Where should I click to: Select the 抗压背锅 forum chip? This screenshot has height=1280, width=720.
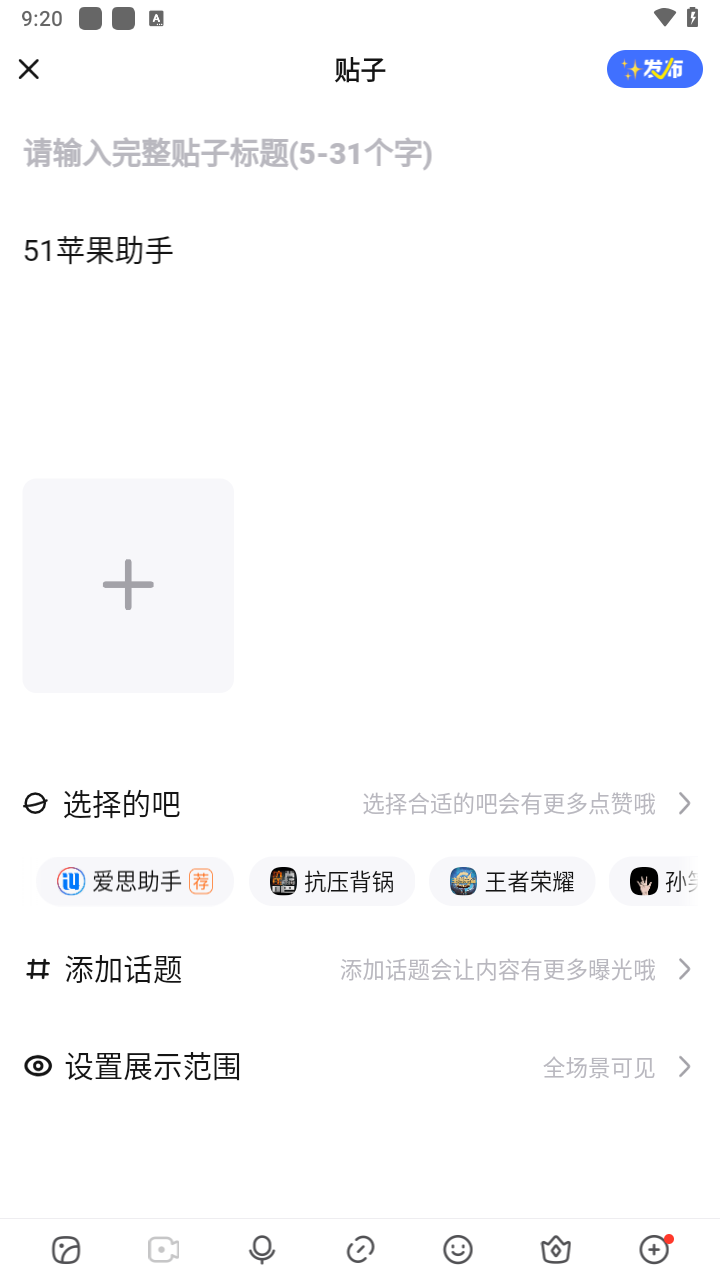[332, 881]
